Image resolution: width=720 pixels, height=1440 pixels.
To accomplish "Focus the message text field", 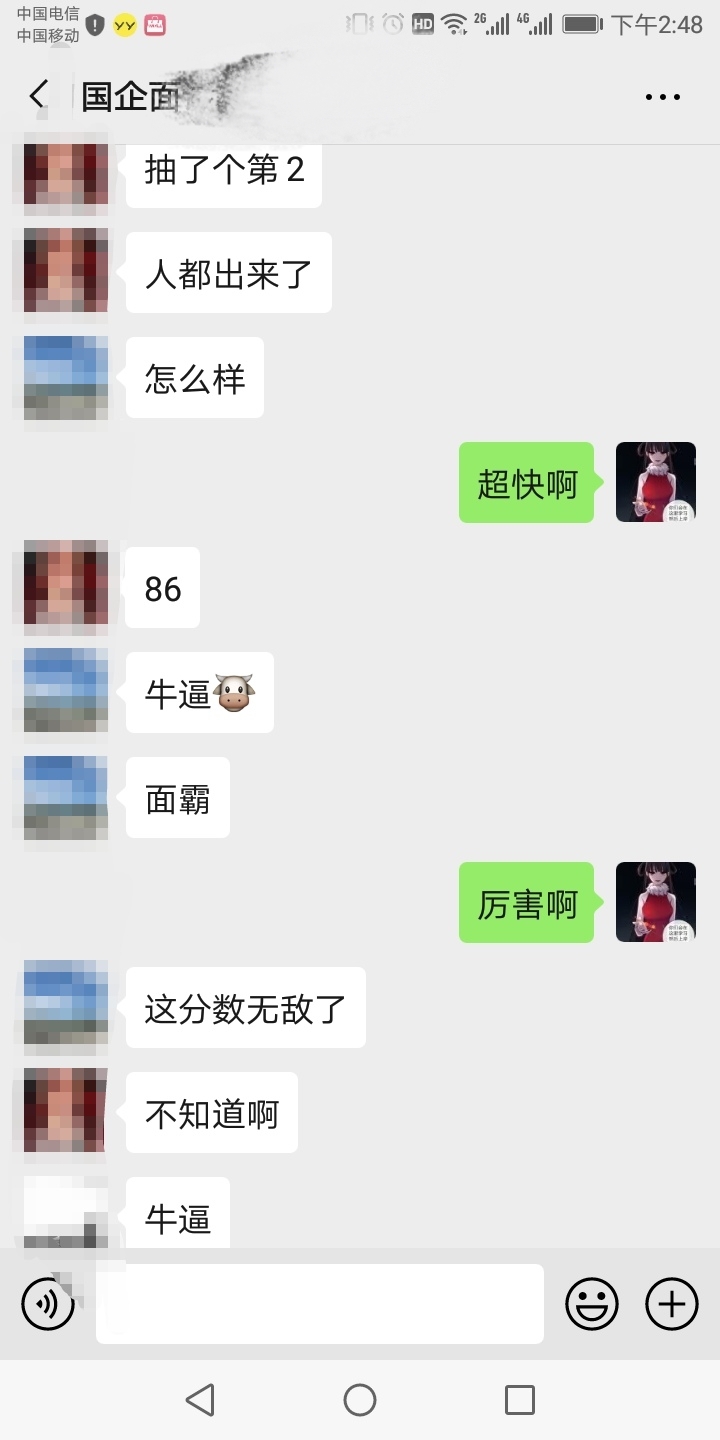I will click(x=320, y=1304).
